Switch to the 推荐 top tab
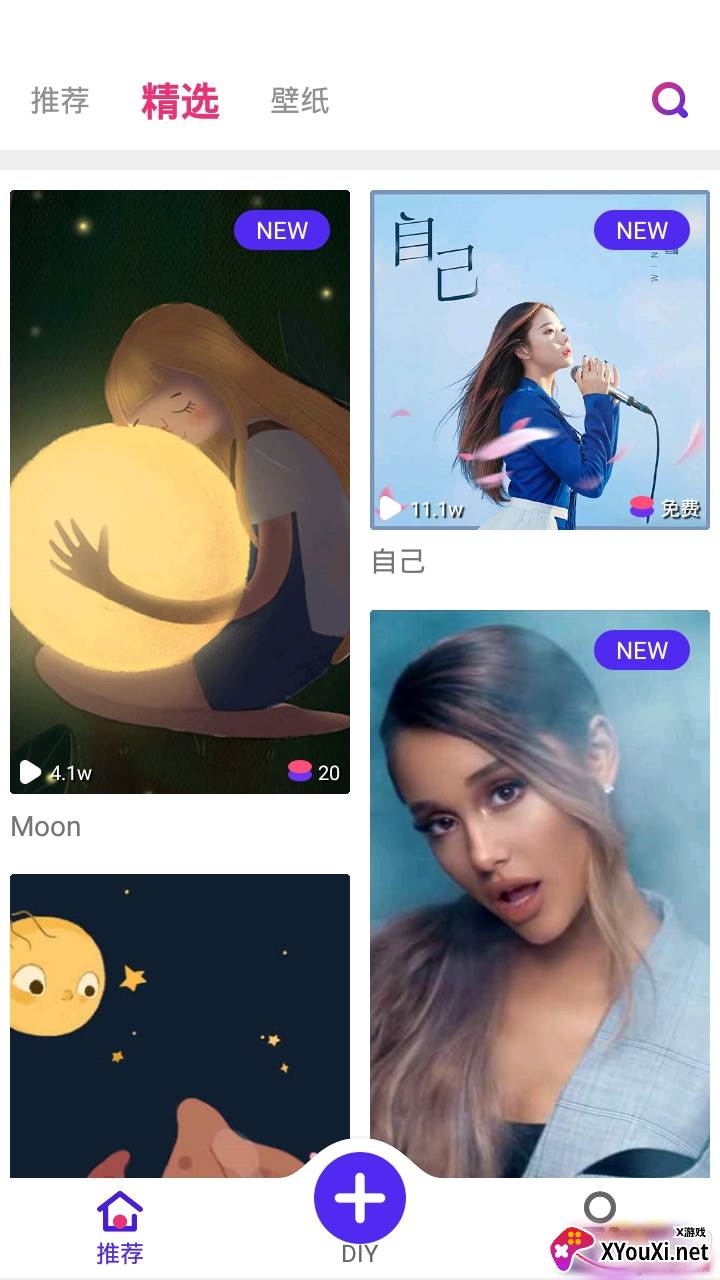Viewport: 720px width, 1280px height. [60, 101]
